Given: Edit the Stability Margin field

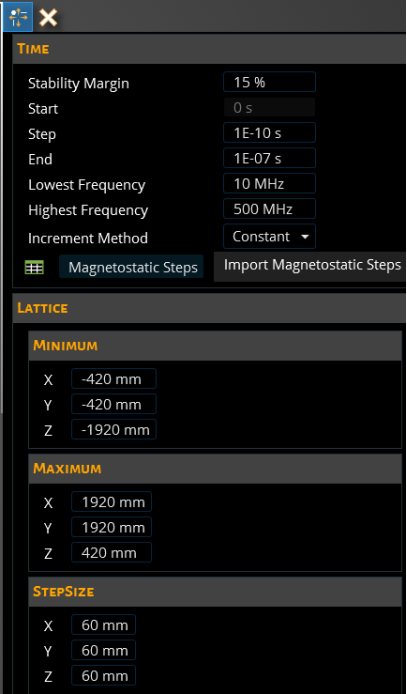Looking at the screenshot, I should click(269, 82).
